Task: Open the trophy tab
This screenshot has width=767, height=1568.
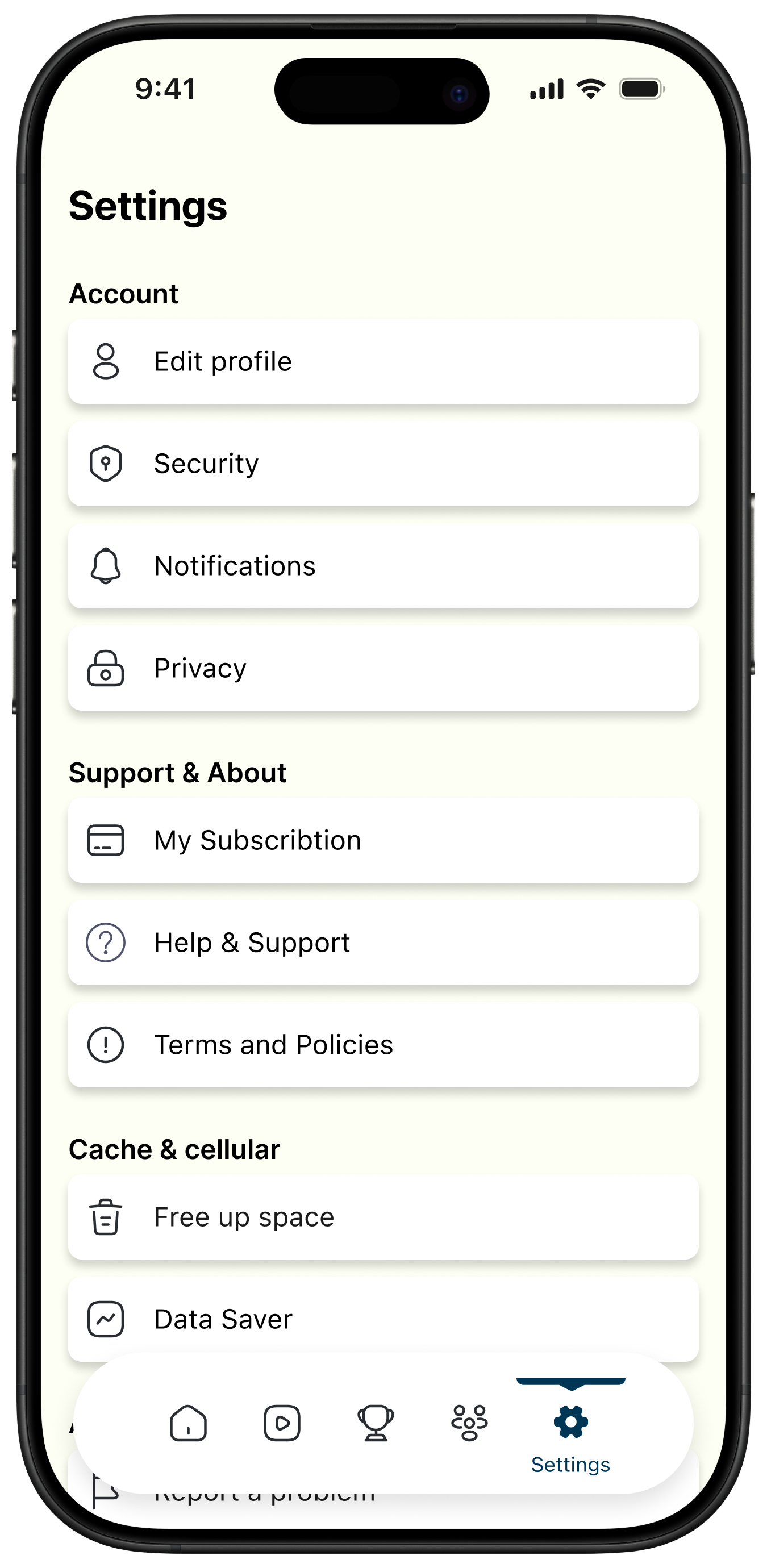Action: tap(376, 1423)
